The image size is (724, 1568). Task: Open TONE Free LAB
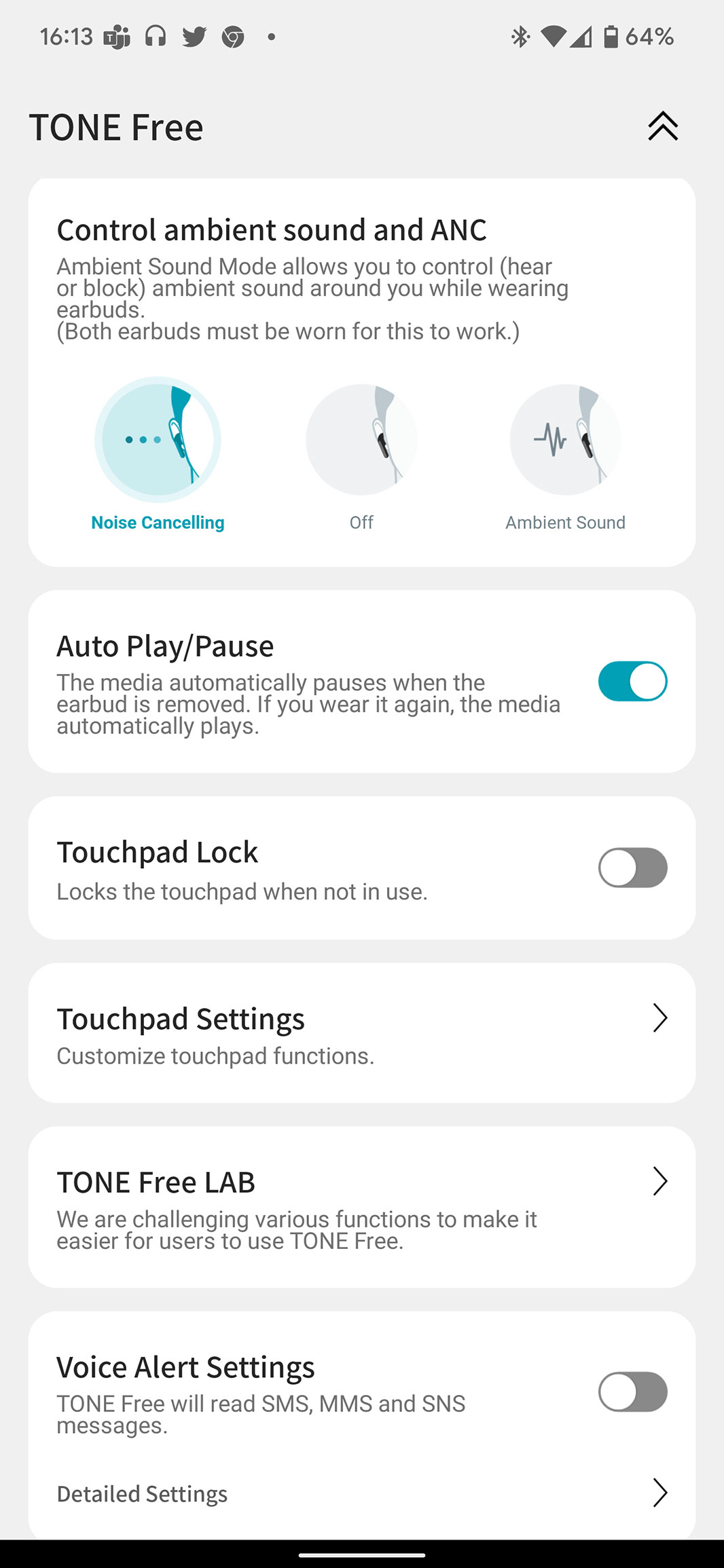pos(361,1207)
